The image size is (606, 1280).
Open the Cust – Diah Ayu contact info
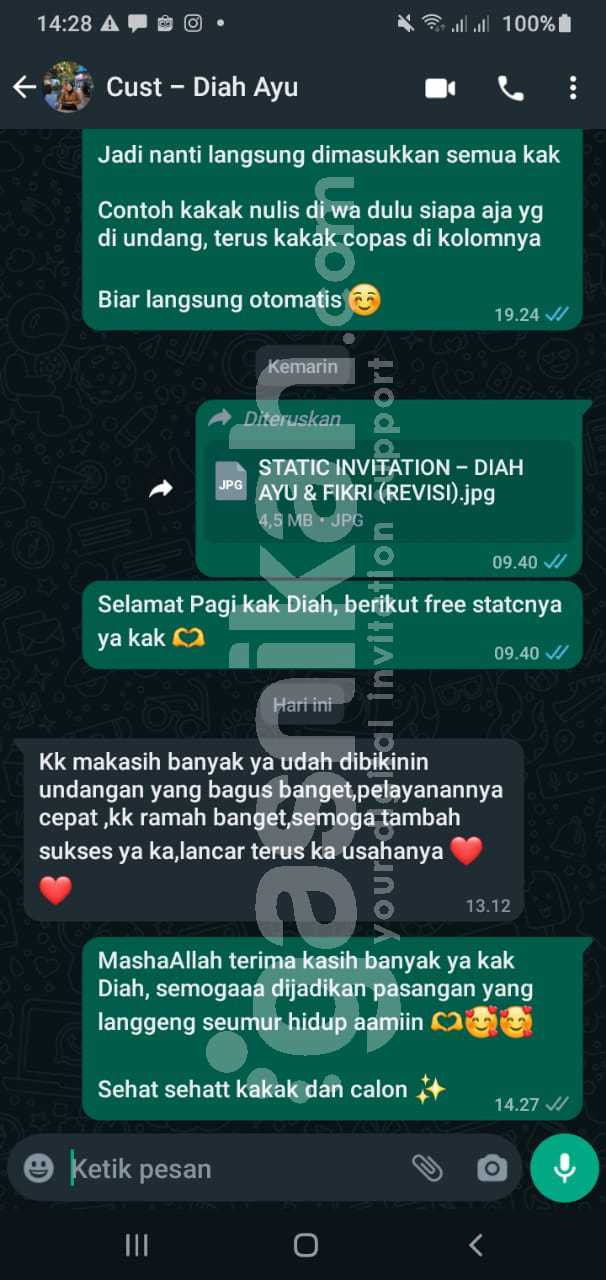pyautogui.click(x=202, y=88)
